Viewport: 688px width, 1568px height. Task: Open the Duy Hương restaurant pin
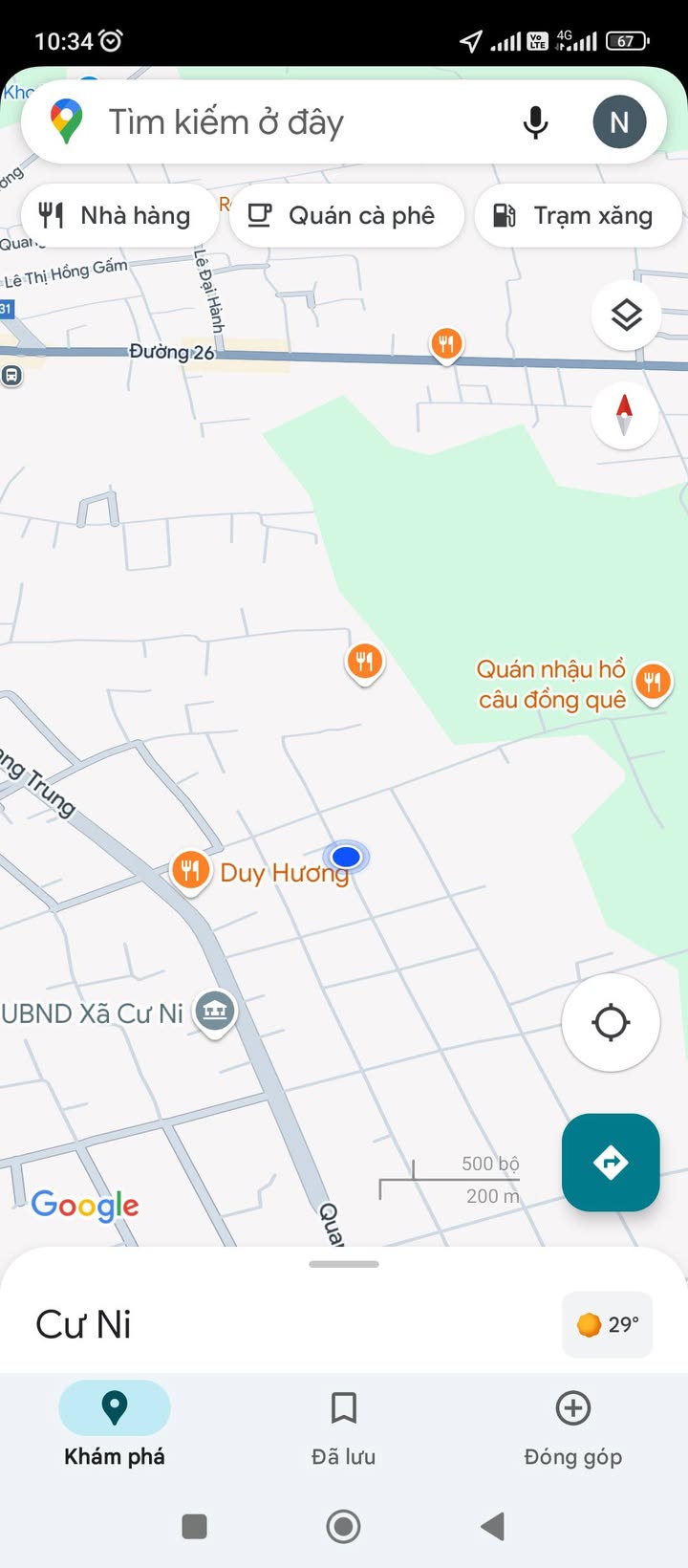(x=190, y=871)
